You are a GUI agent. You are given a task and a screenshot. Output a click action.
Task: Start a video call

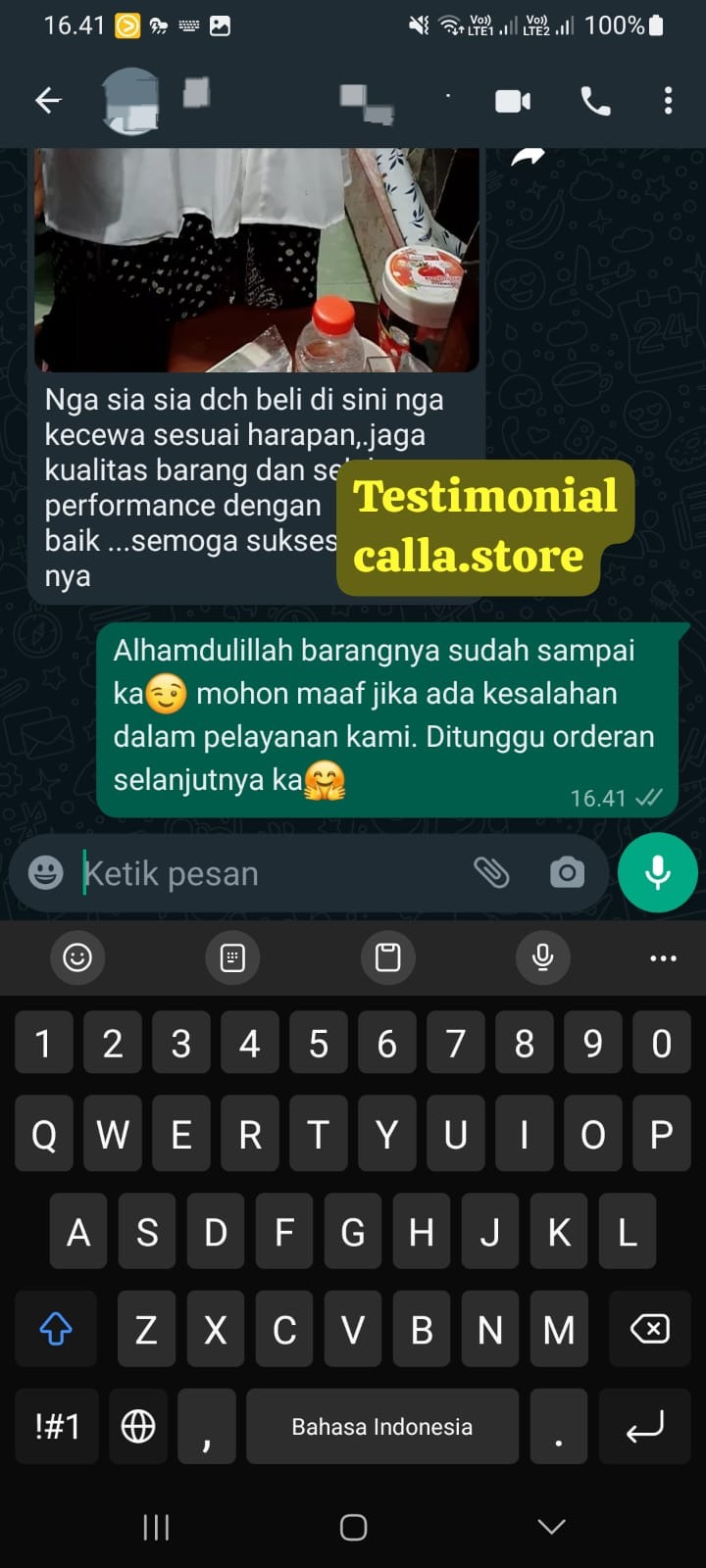pos(513,100)
